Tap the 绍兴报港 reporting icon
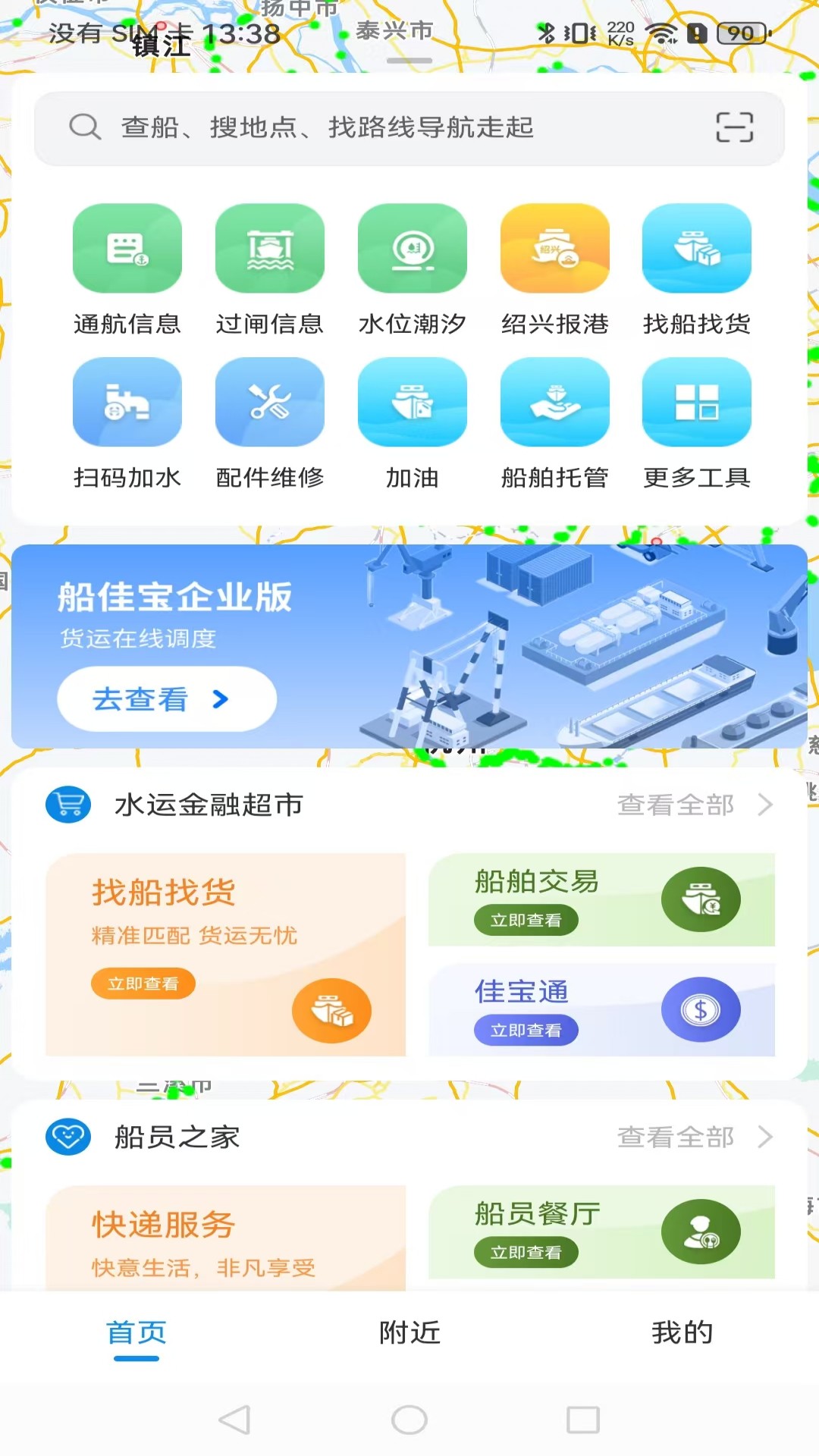This screenshot has height=1456, width=819. point(554,249)
